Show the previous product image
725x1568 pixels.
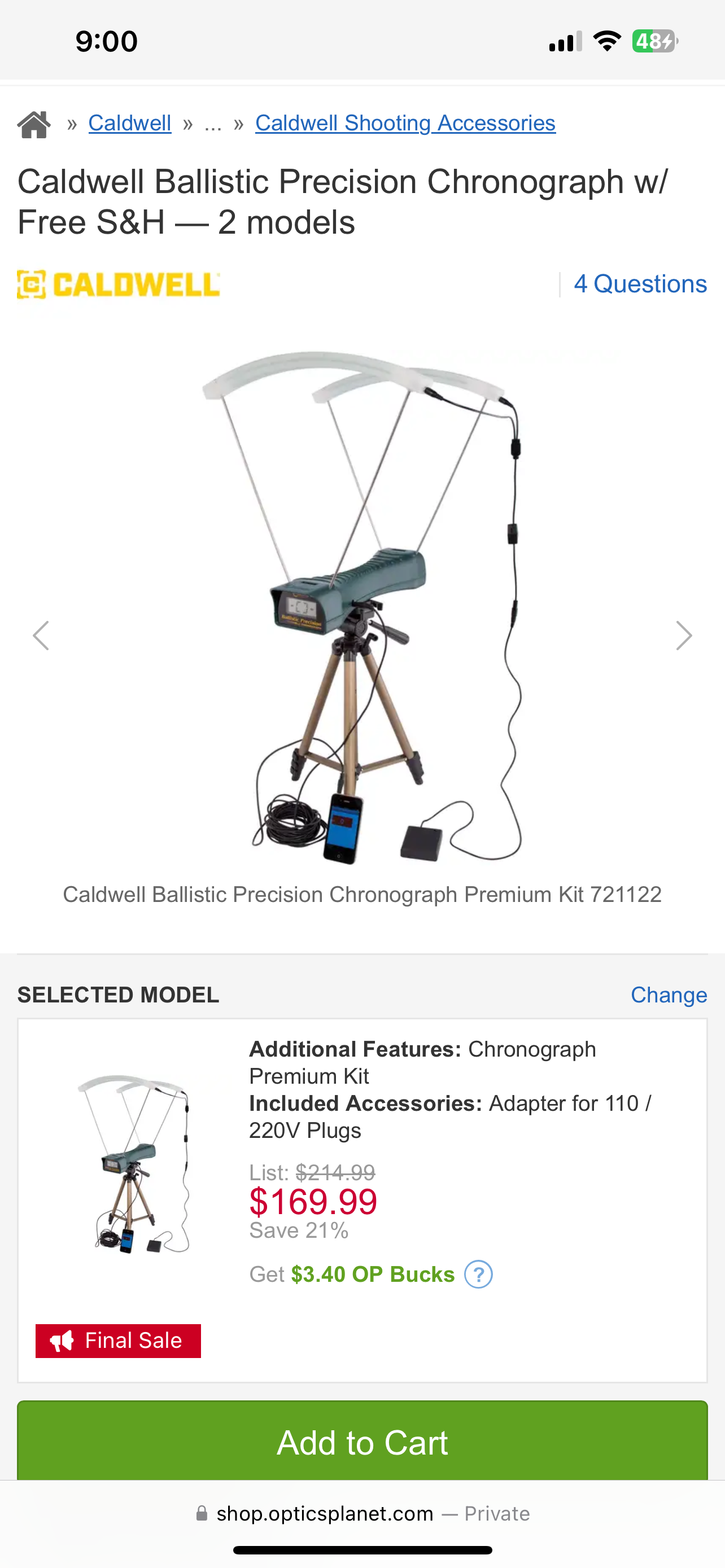[41, 636]
